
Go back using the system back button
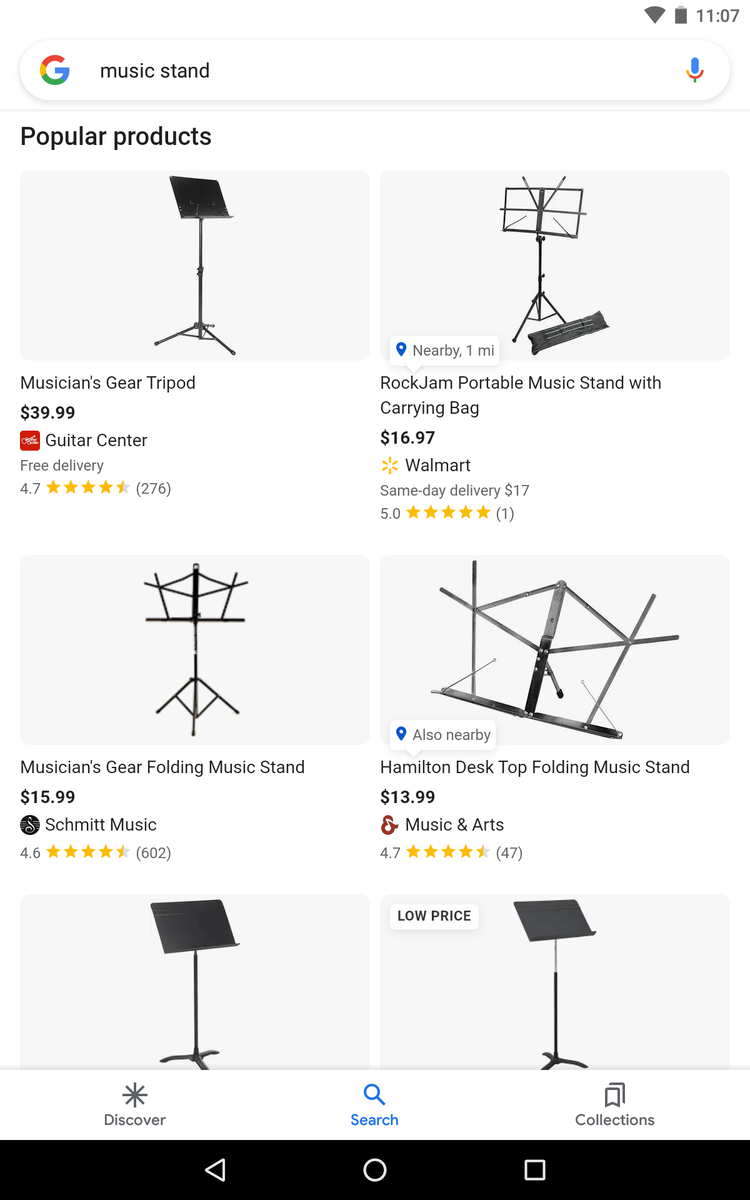pyautogui.click(x=215, y=1170)
